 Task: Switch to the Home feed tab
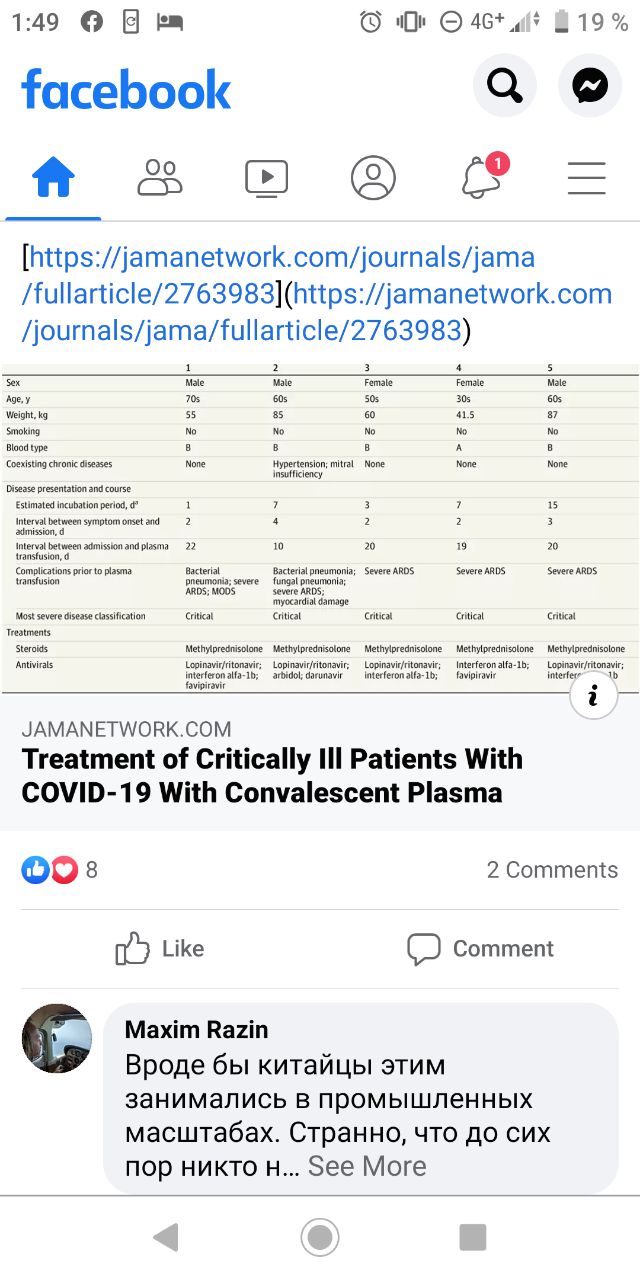click(53, 178)
